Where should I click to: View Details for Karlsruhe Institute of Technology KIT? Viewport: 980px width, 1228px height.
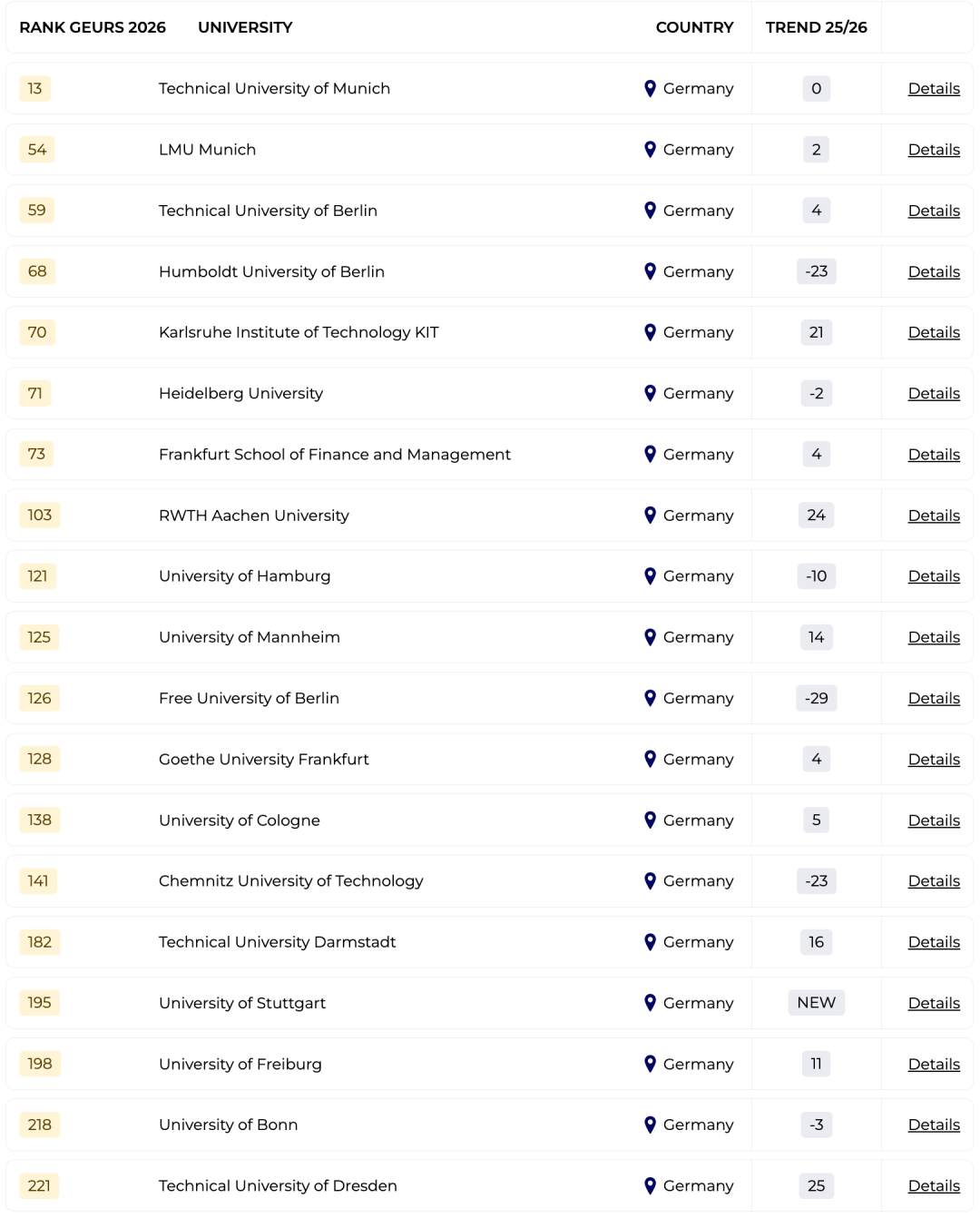click(934, 332)
